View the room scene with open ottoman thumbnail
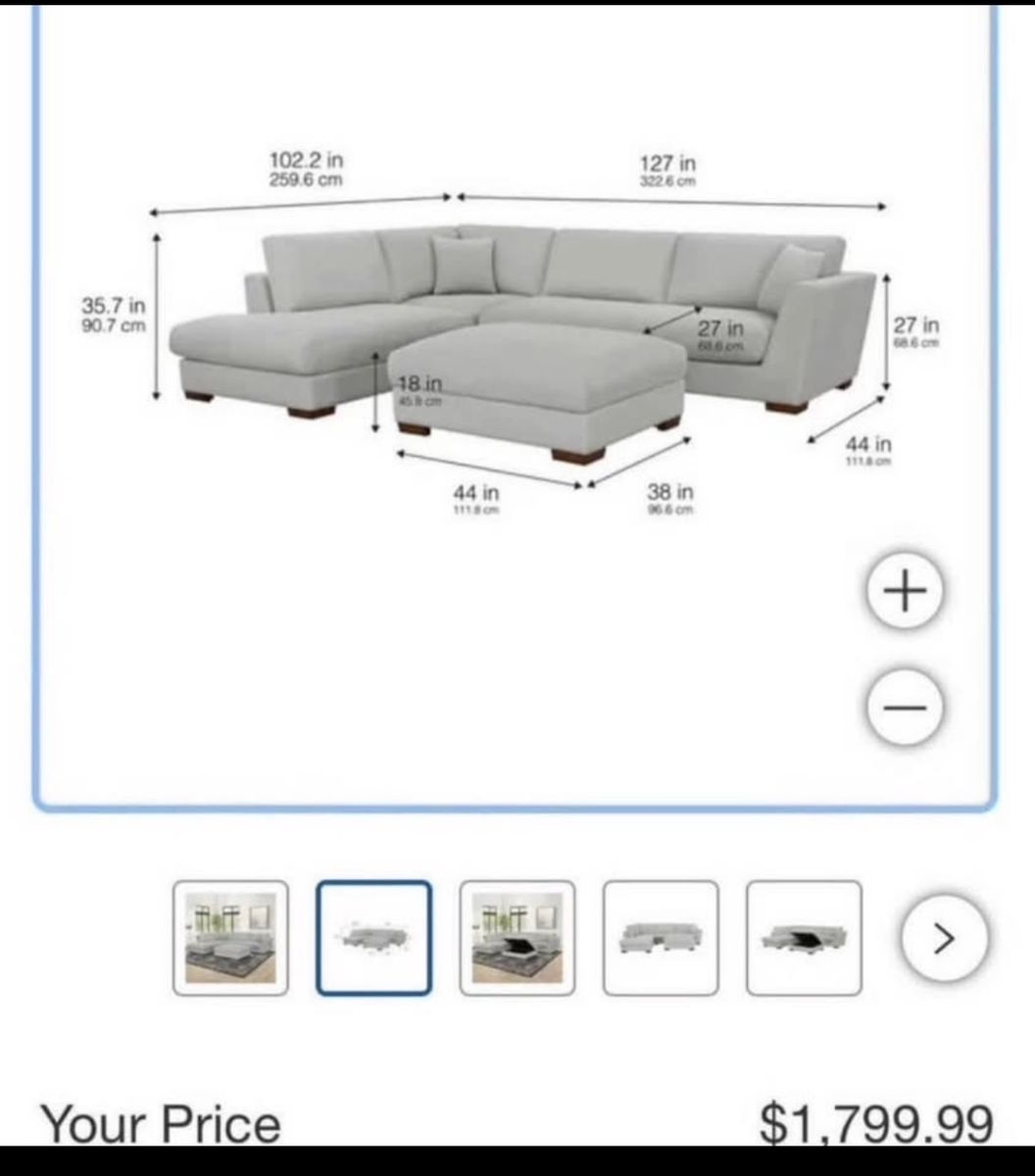Image resolution: width=1035 pixels, height=1176 pixels. [x=517, y=938]
